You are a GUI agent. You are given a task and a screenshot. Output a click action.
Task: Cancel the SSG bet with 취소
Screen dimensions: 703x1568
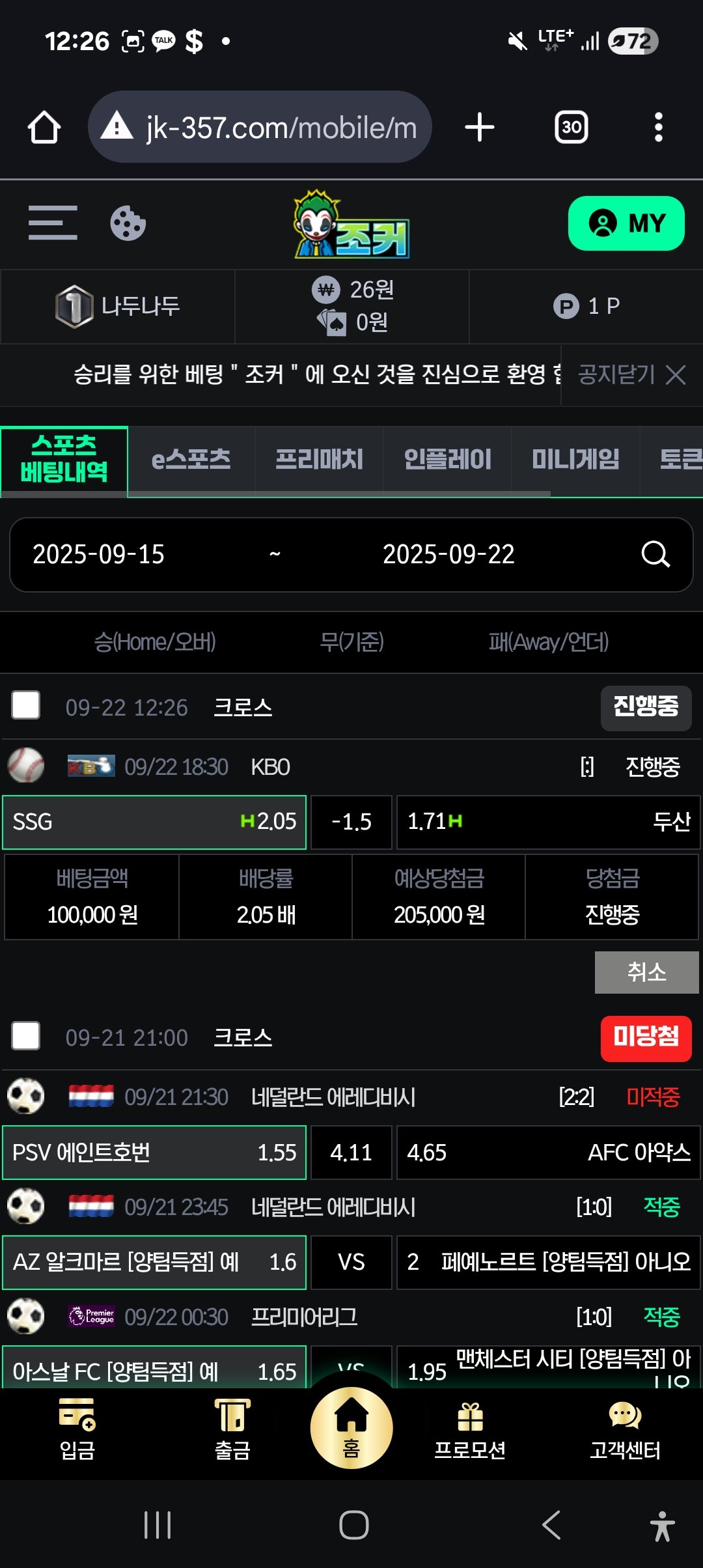click(646, 972)
